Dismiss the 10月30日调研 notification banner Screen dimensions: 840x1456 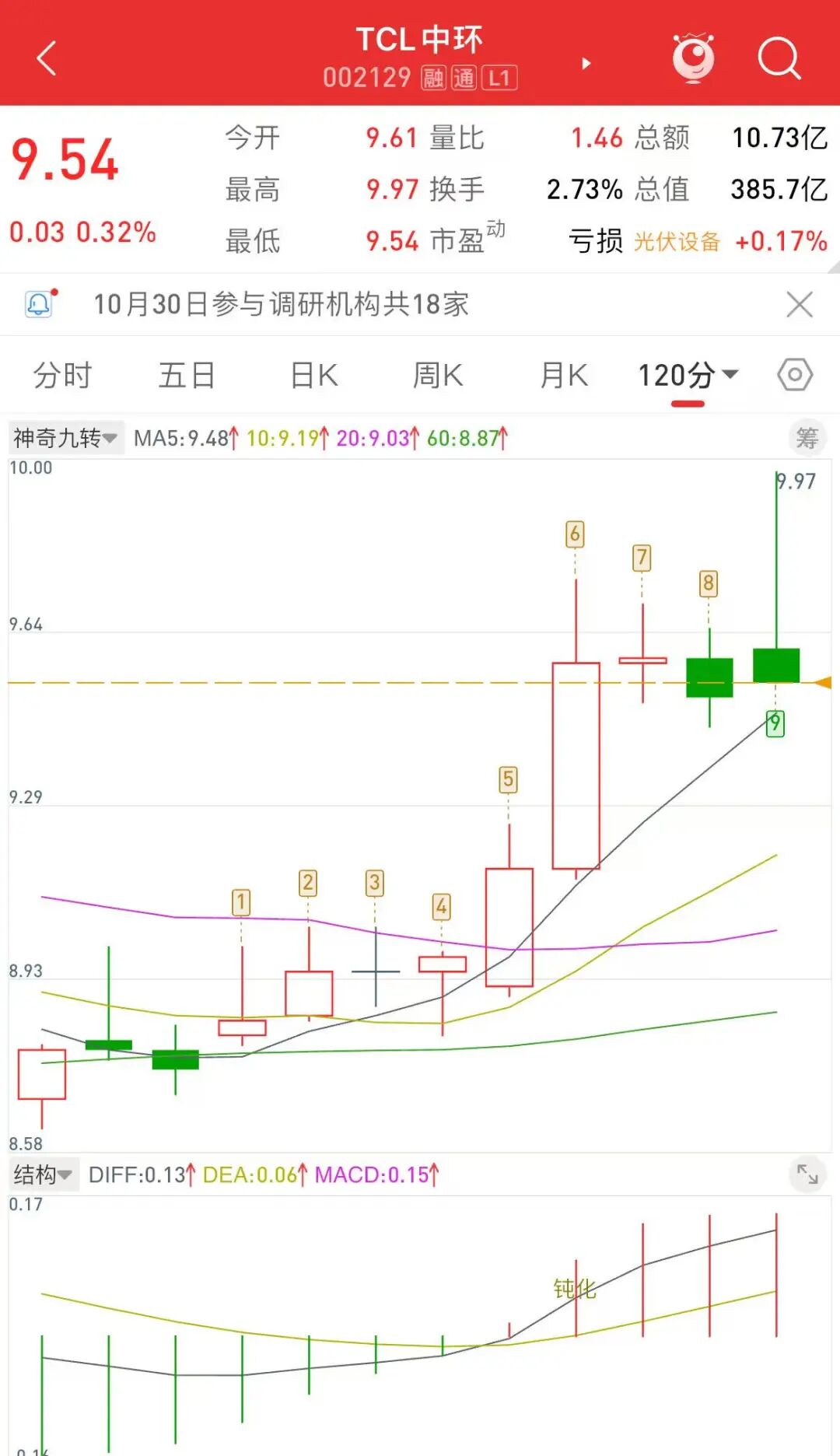(x=800, y=305)
